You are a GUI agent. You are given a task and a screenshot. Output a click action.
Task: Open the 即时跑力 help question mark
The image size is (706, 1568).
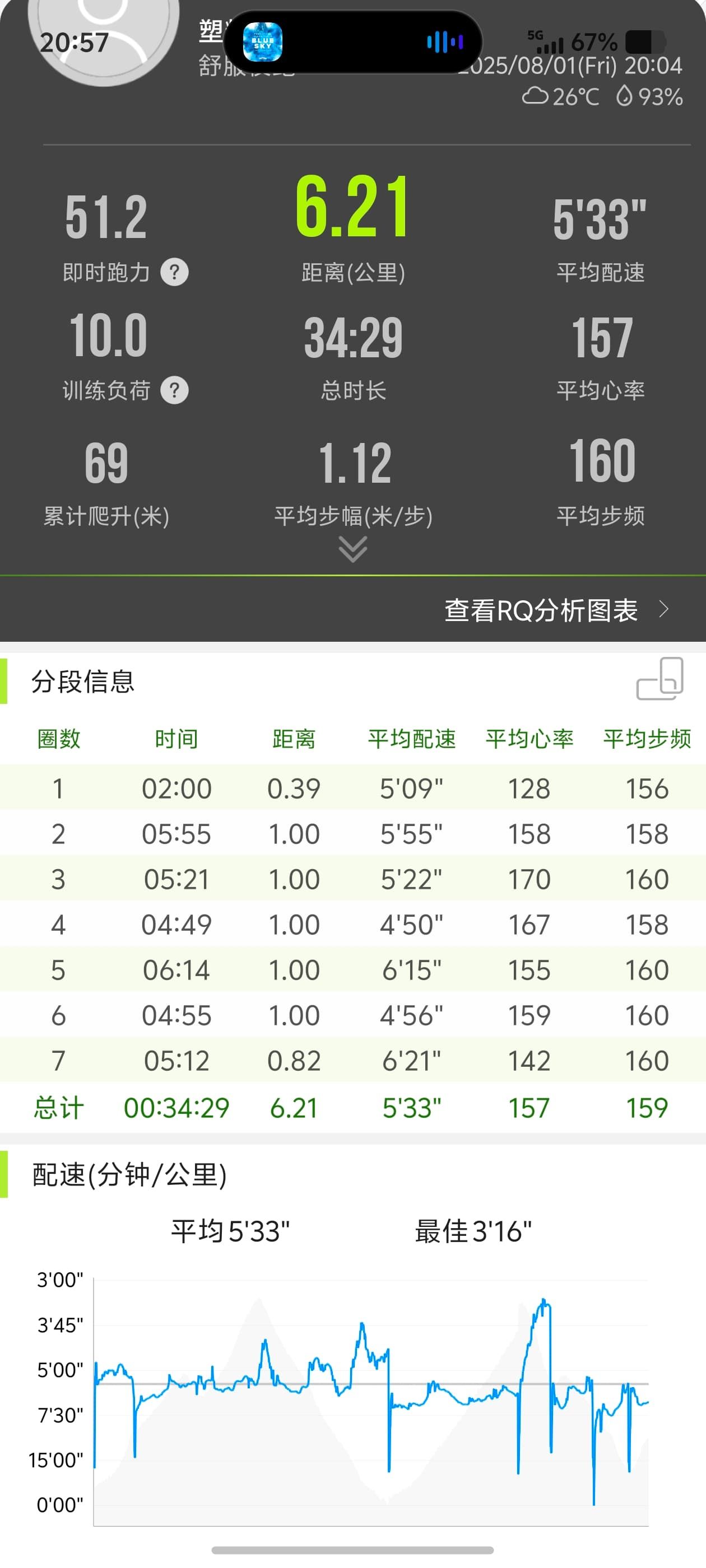174,272
